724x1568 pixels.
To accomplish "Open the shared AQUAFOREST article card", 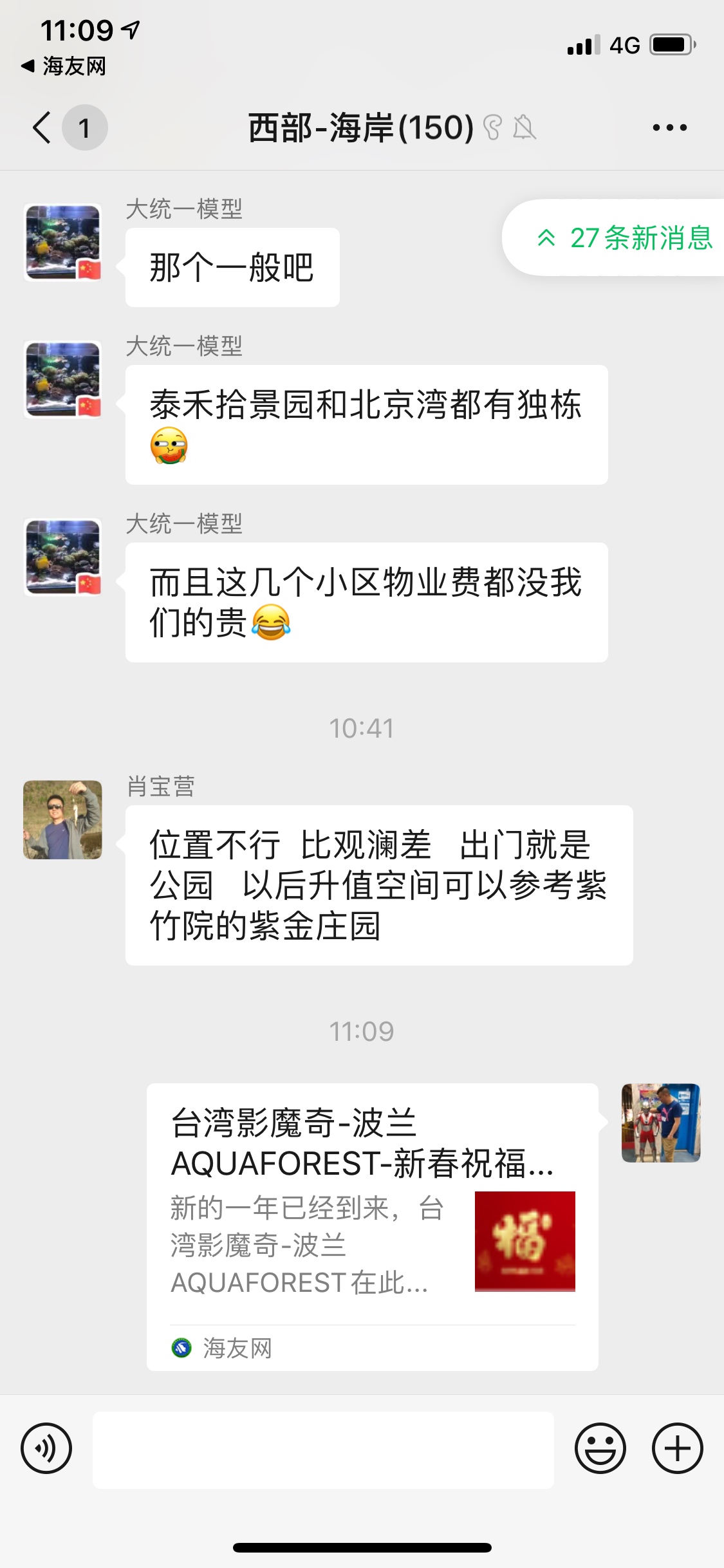I will pyautogui.click(x=372, y=1226).
